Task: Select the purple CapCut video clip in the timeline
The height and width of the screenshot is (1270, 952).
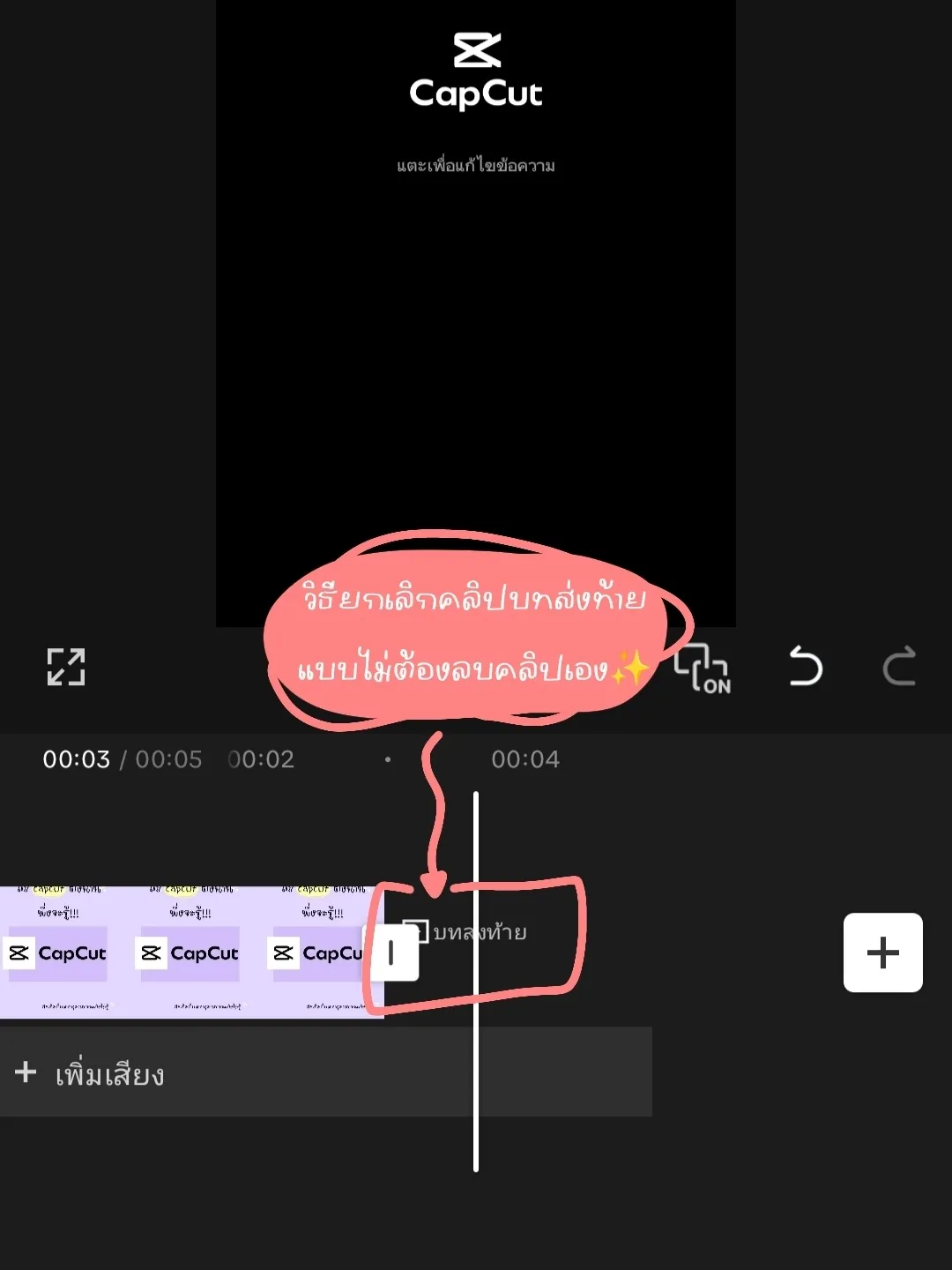Action: (185, 952)
